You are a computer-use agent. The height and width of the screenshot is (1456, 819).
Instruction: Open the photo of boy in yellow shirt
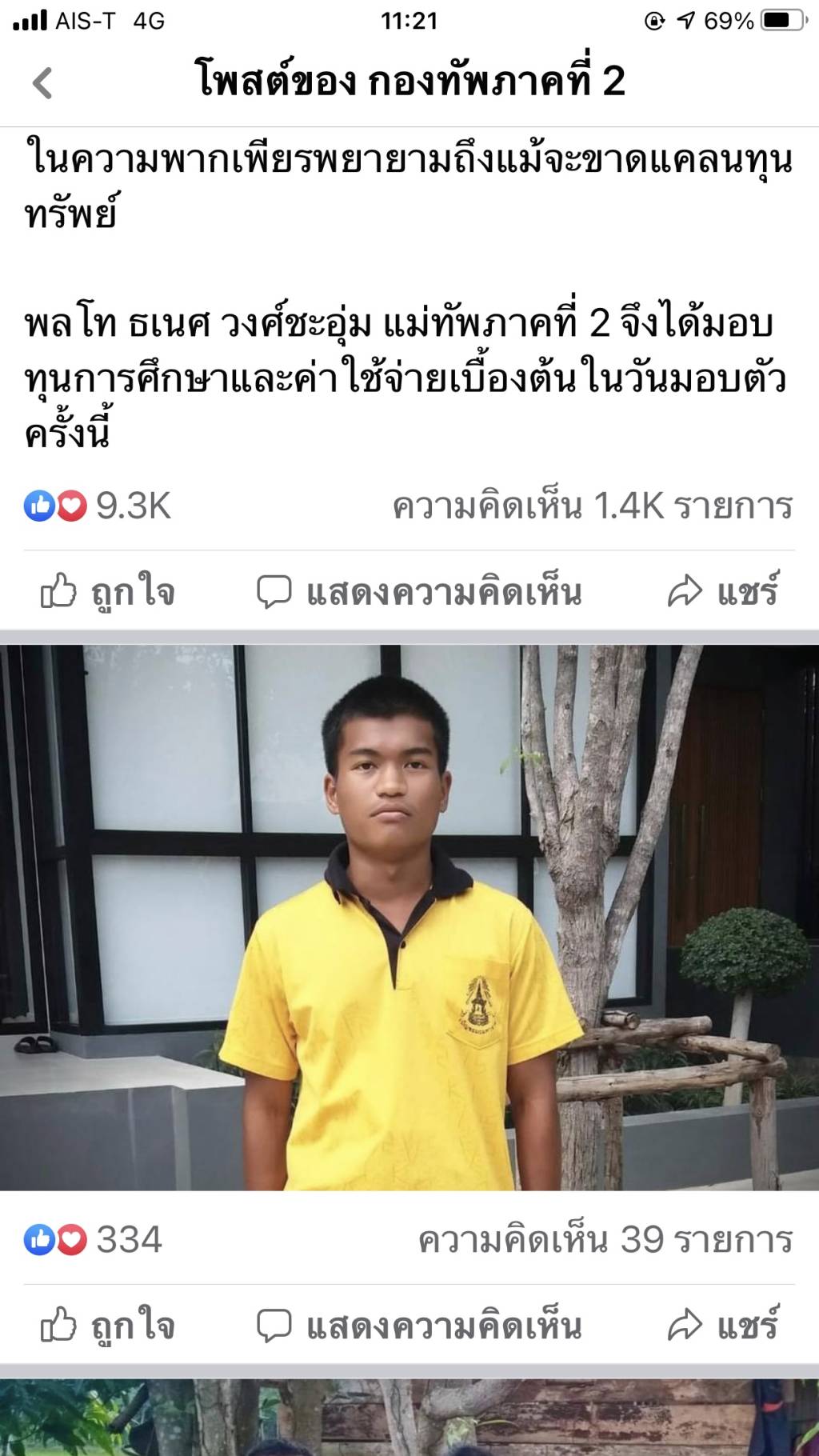[x=409, y=918]
